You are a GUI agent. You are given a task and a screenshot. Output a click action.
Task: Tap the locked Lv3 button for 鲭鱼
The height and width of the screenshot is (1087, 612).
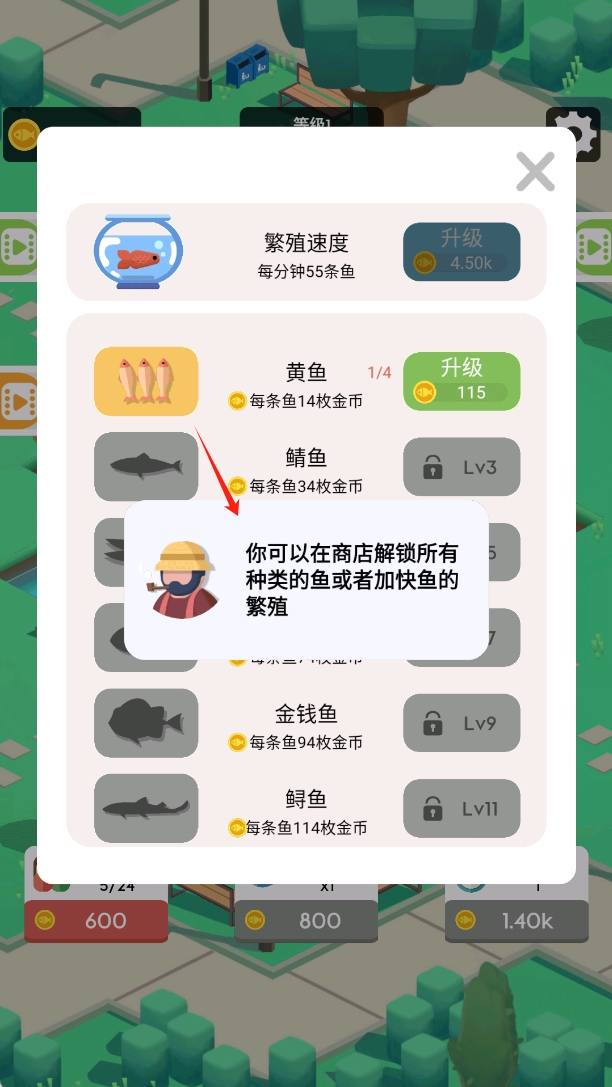(x=461, y=467)
